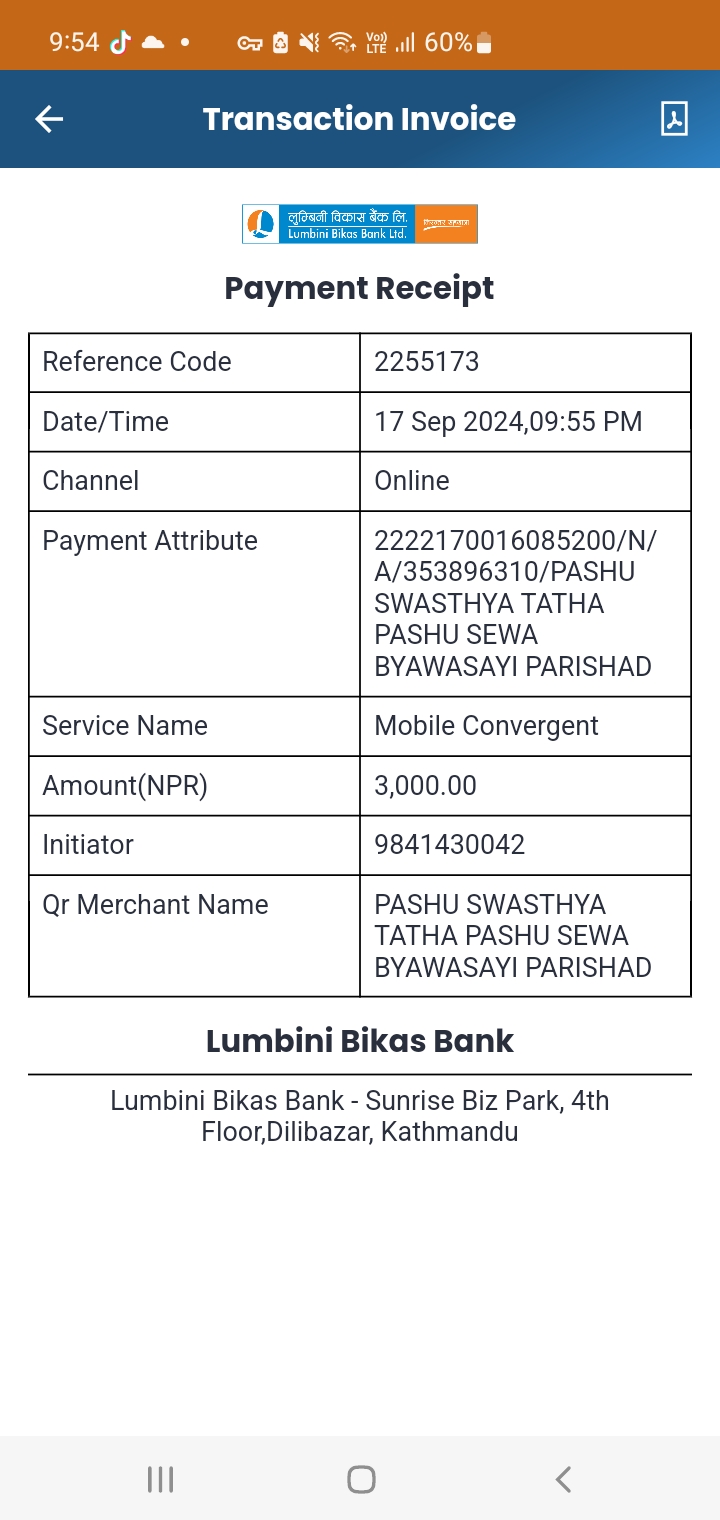The height and width of the screenshot is (1520, 720).
Task: Tap the system home button
Action: coord(361,1479)
